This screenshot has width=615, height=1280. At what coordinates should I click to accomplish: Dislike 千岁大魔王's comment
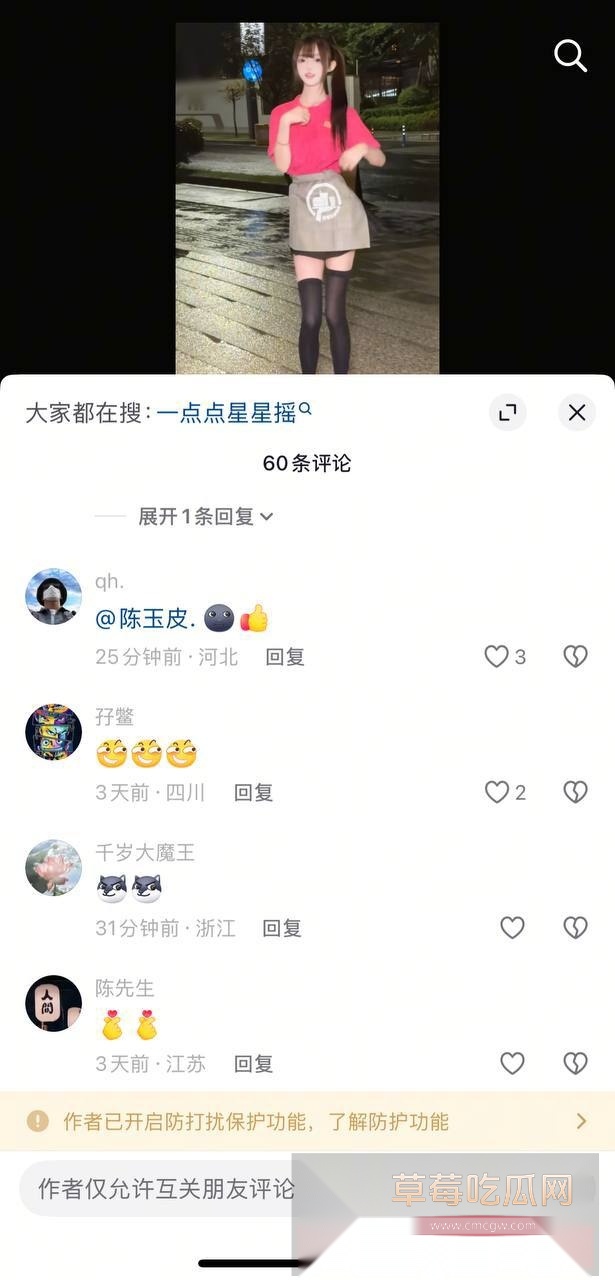575,928
